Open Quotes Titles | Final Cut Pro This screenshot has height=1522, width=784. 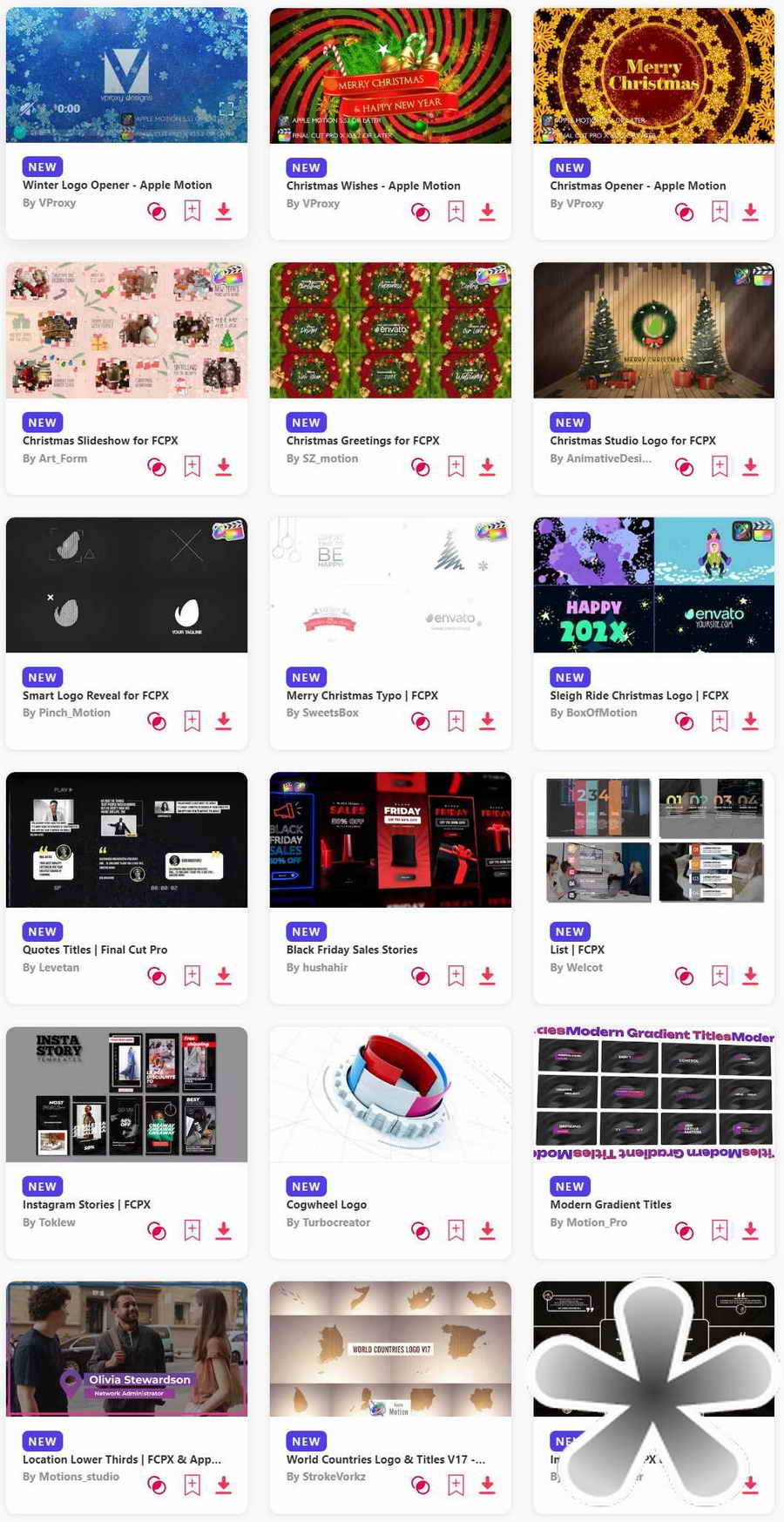point(95,950)
